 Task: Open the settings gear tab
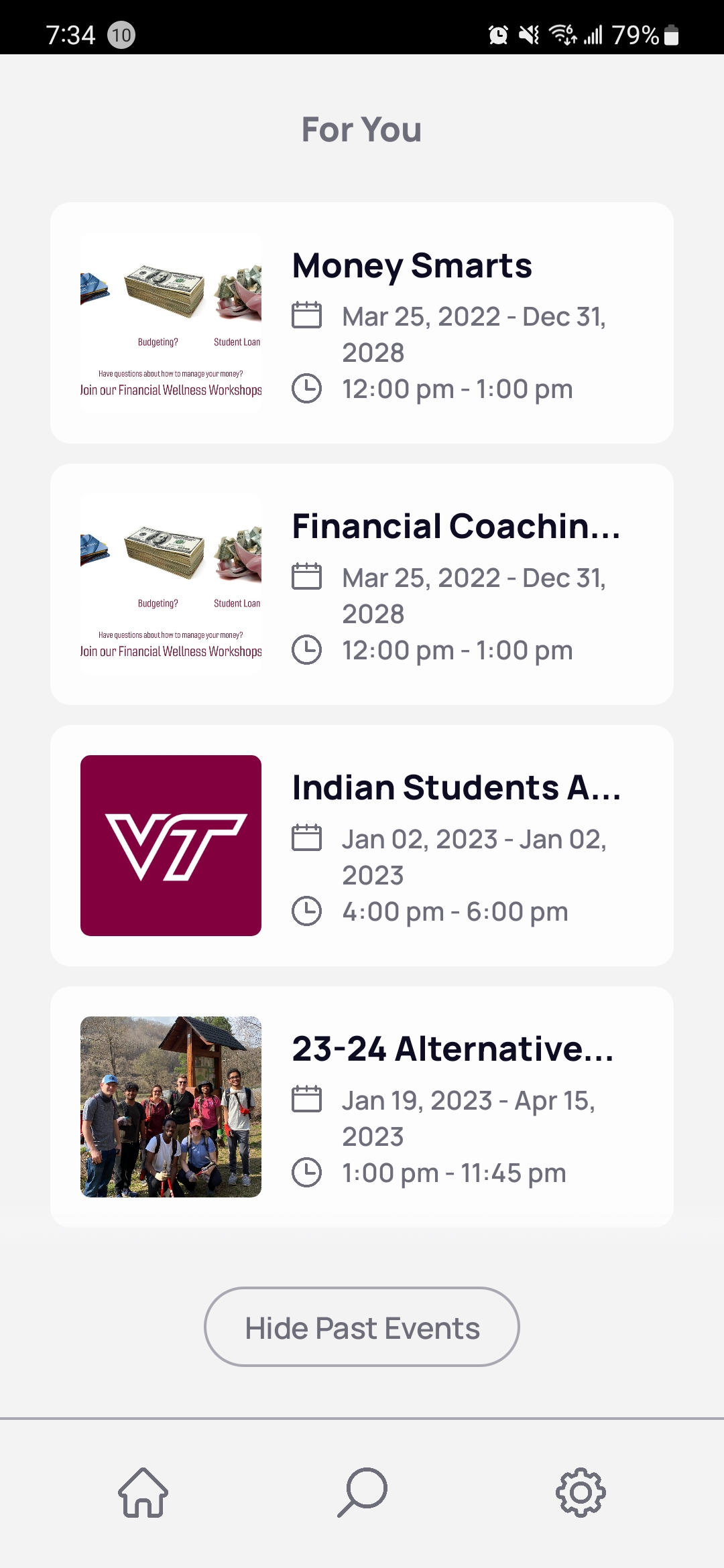(581, 1492)
